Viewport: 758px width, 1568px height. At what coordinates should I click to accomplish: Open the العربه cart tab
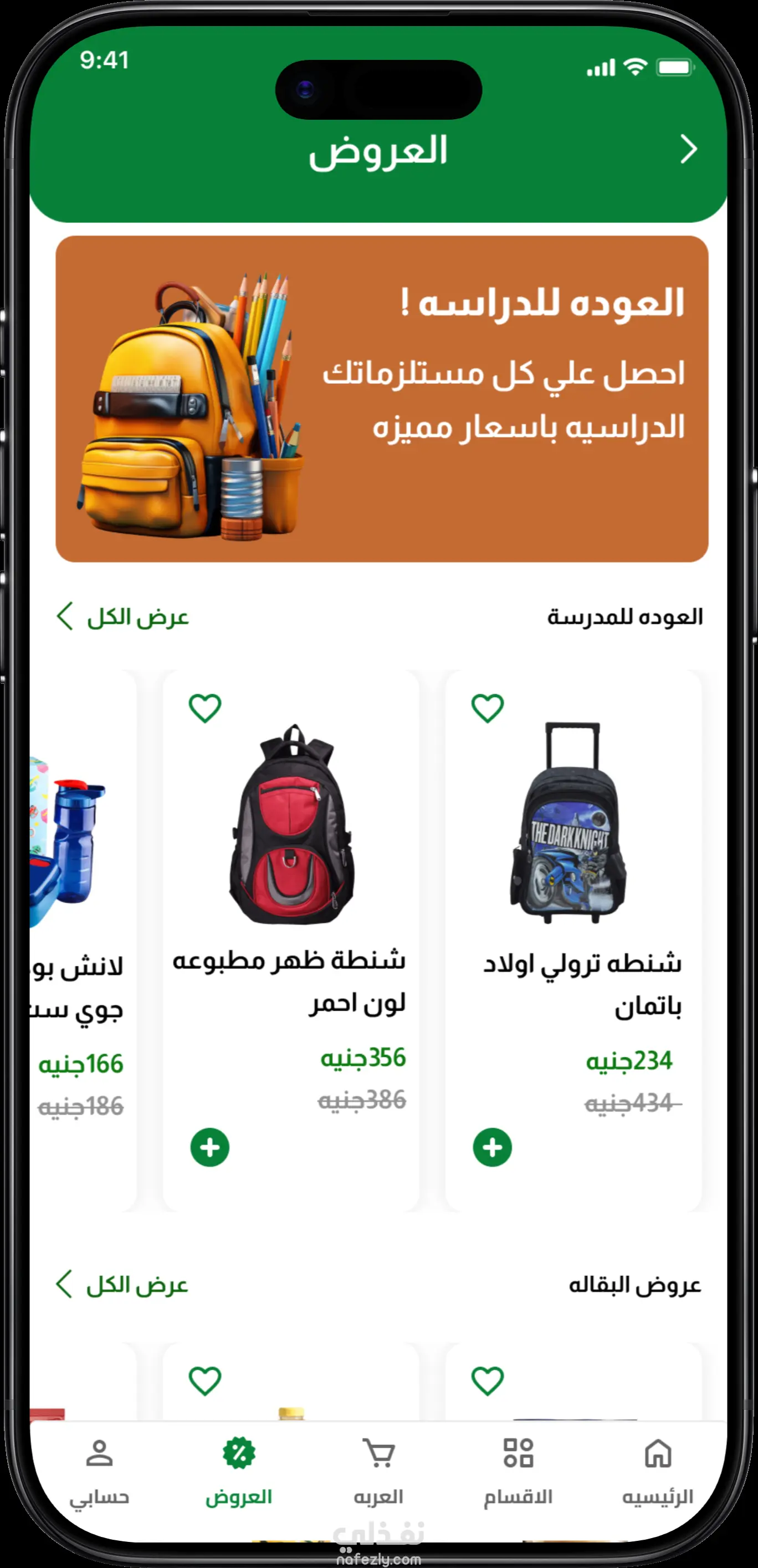378,1470
